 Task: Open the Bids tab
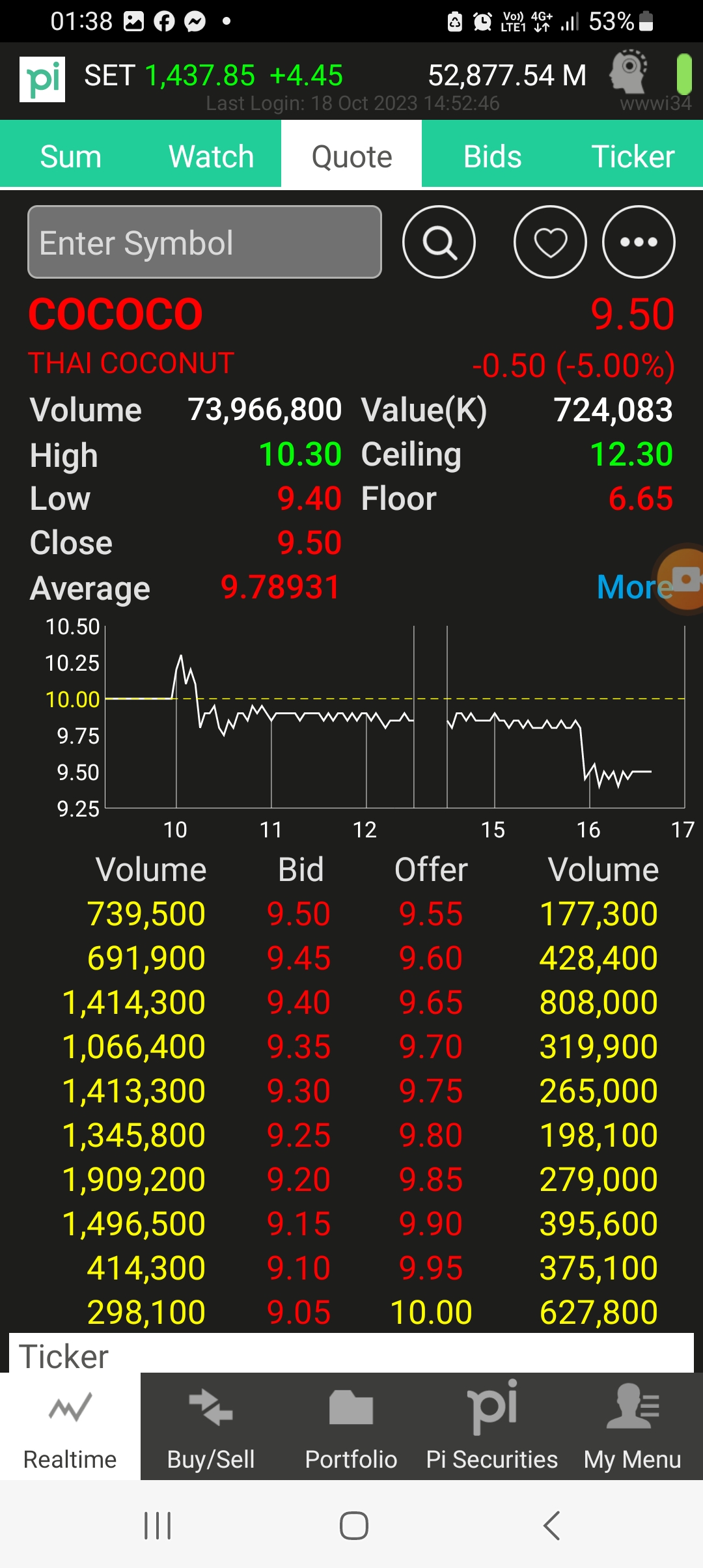tap(492, 156)
